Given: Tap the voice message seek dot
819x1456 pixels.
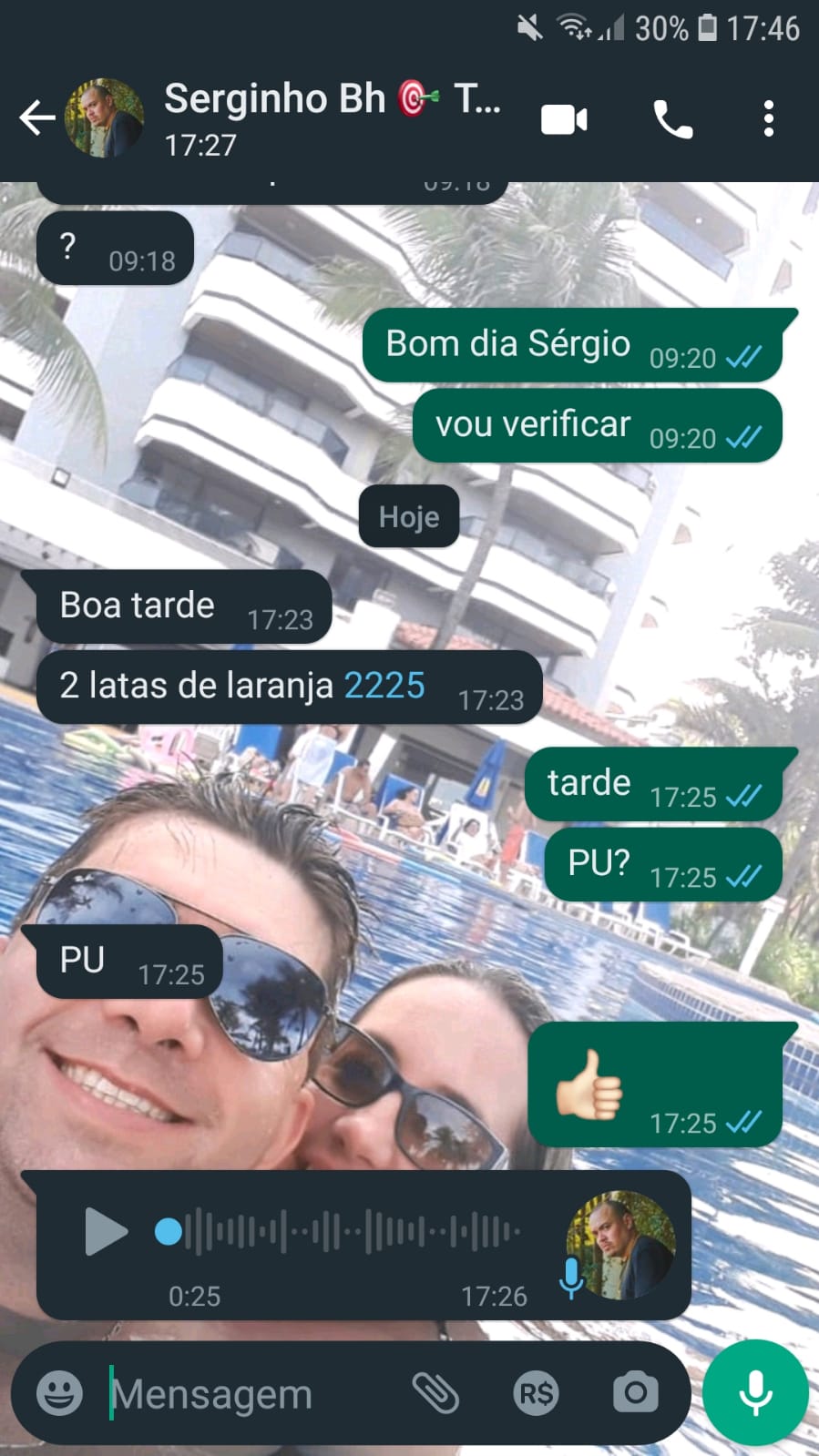Looking at the screenshot, I should tap(169, 1231).
